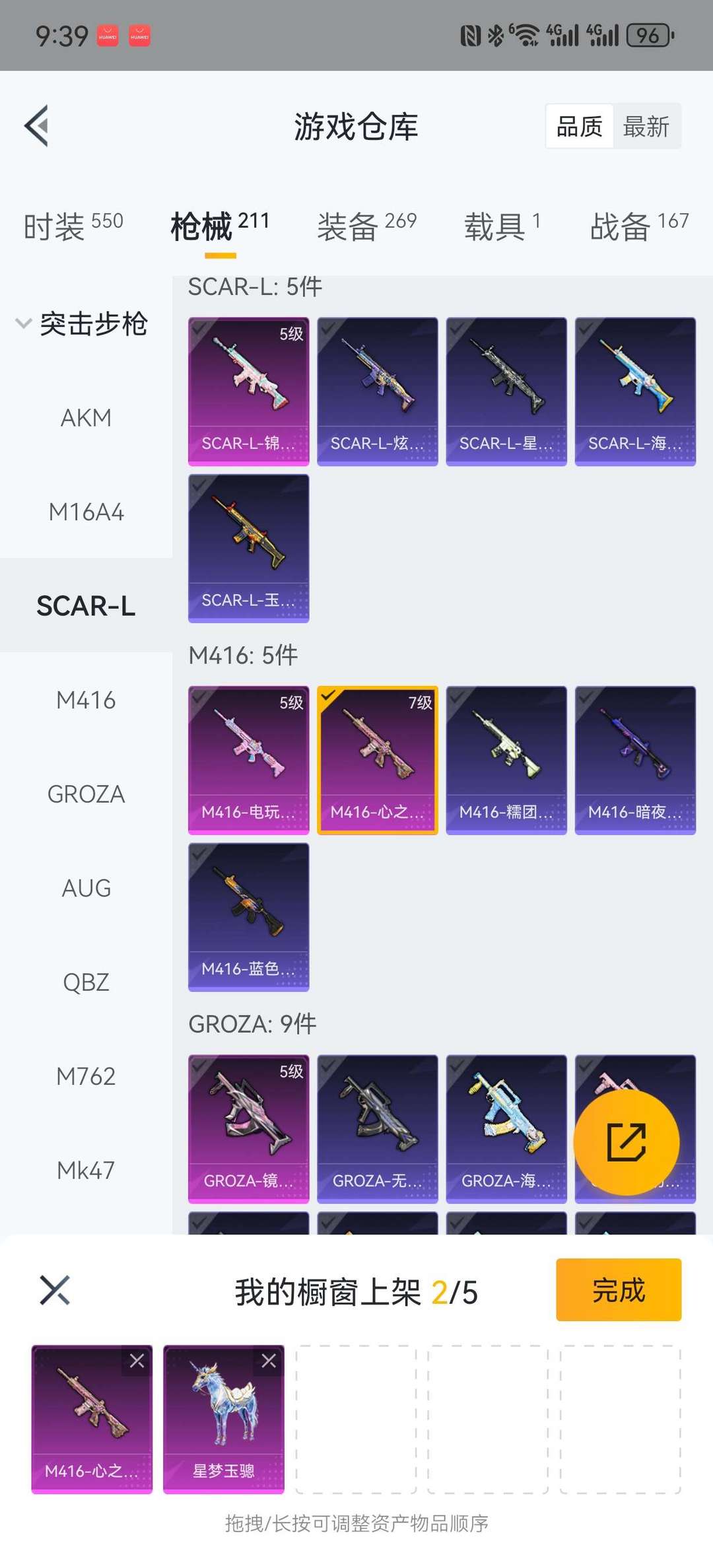Select the M762 sidebar entry
713x1568 pixels.
(x=86, y=1076)
